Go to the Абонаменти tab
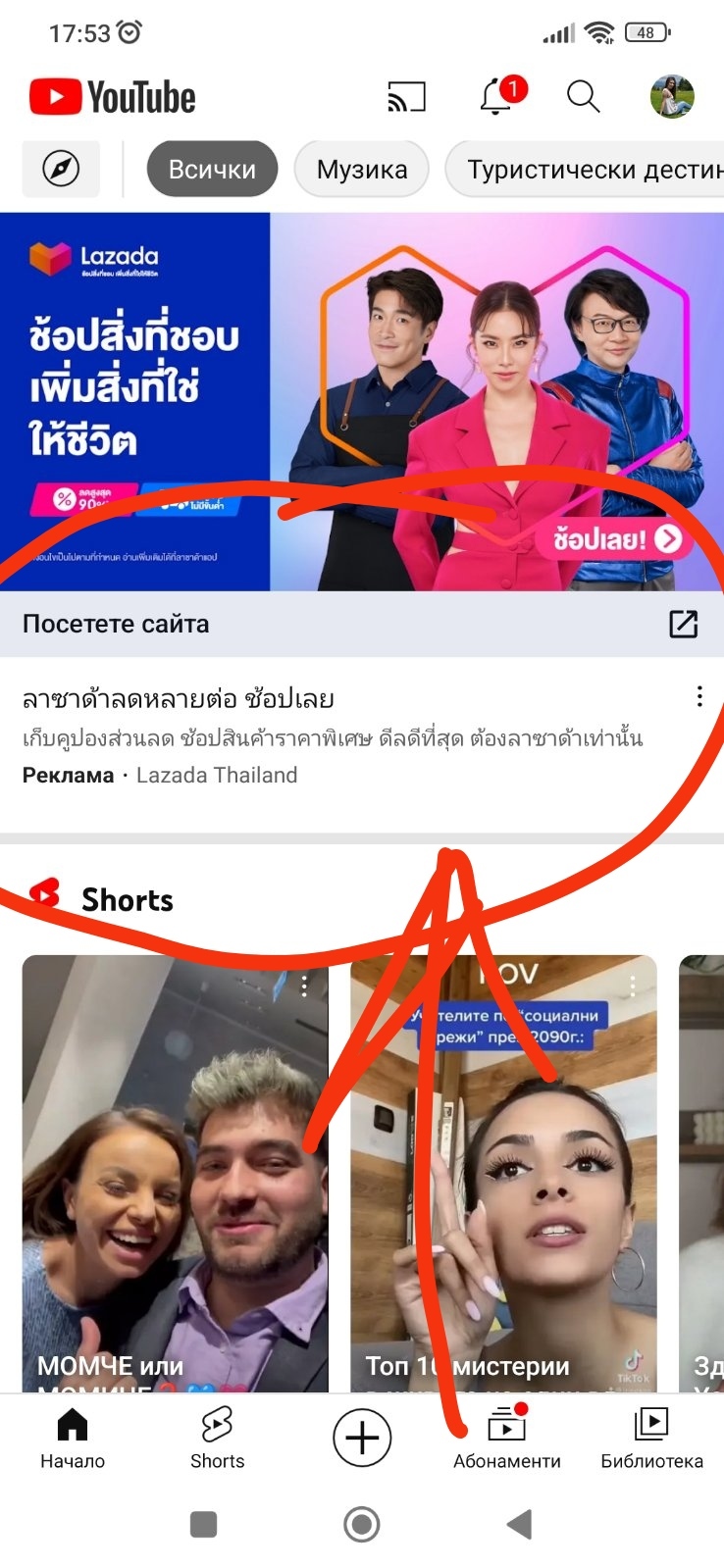724x1568 pixels. coord(506,1439)
